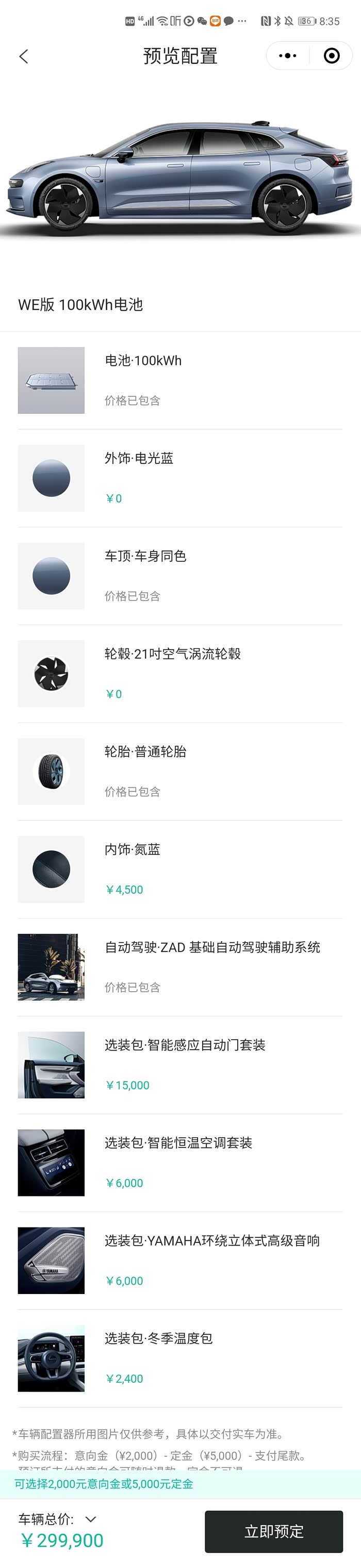This screenshot has width=361, height=1568.
Task: Tap 立即预定 to reserve now
Action: tap(273, 1531)
